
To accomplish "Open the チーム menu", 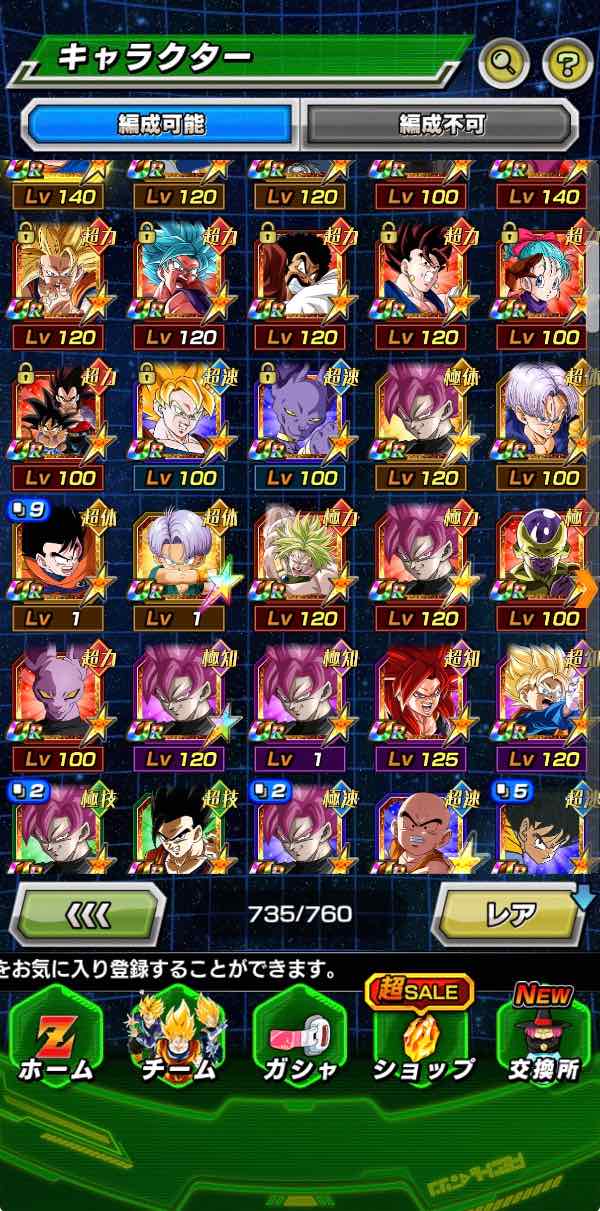I will pos(177,1040).
